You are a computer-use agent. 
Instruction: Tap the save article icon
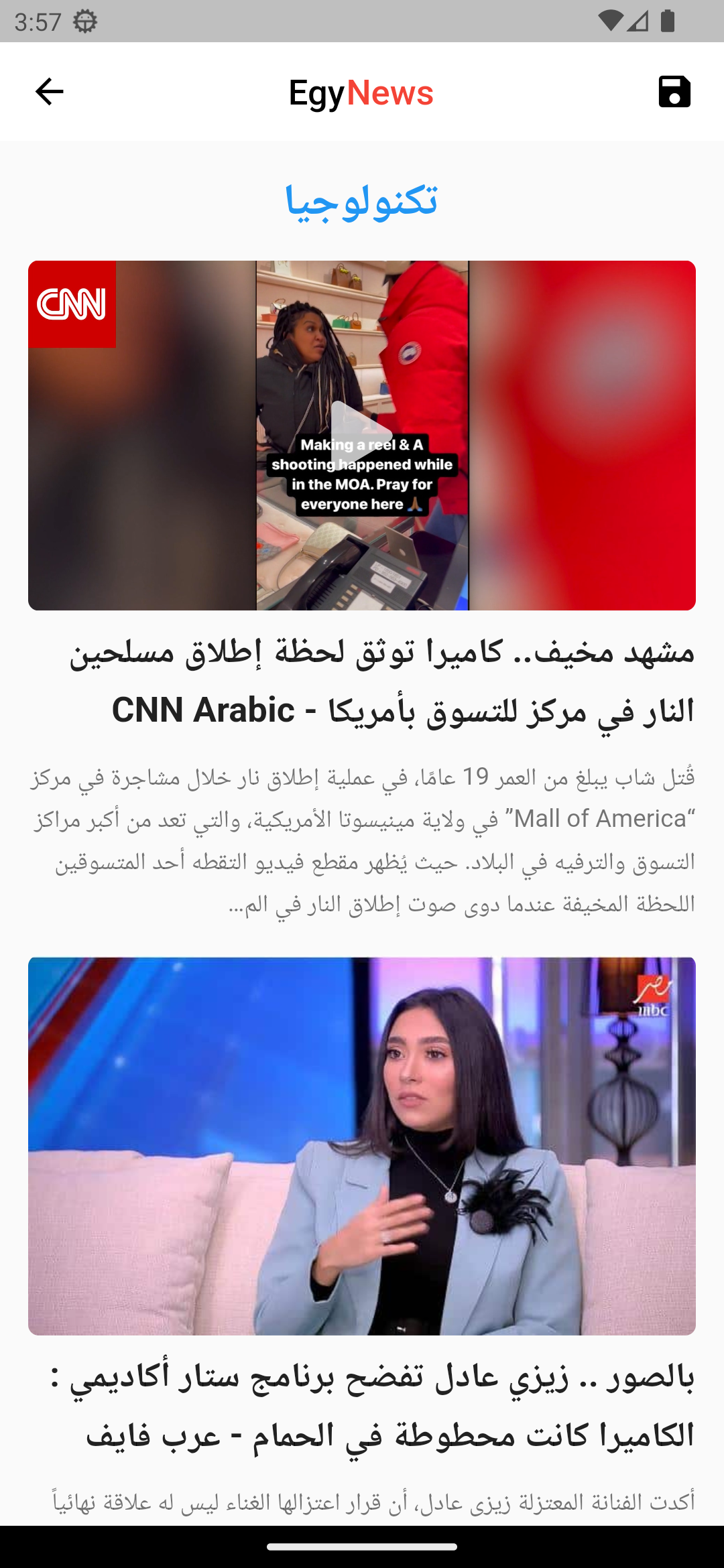675,92
